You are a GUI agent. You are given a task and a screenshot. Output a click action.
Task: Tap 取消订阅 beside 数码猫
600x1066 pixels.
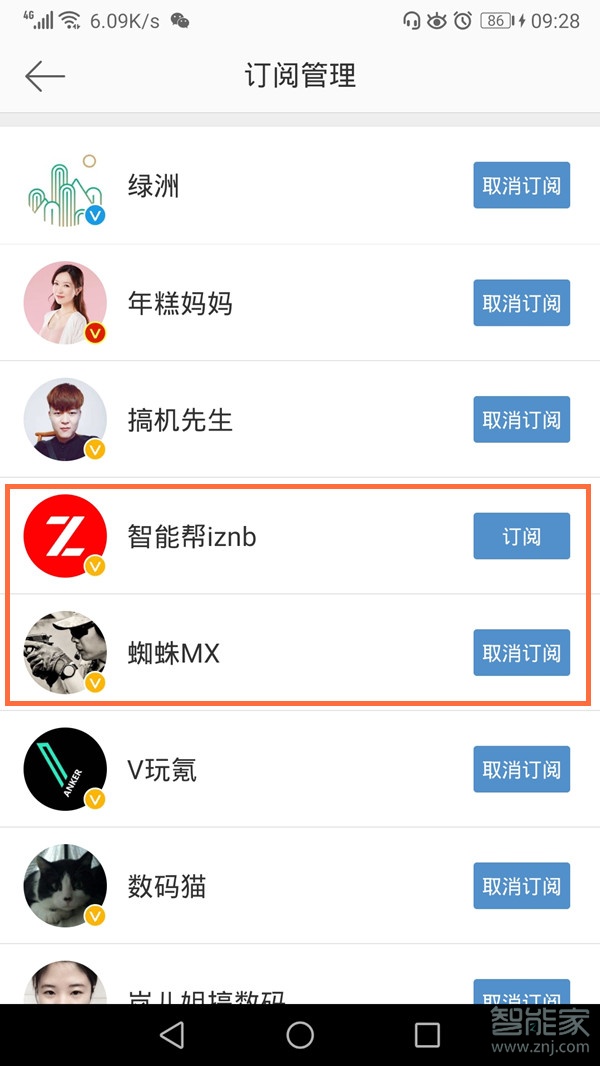pyautogui.click(x=521, y=886)
